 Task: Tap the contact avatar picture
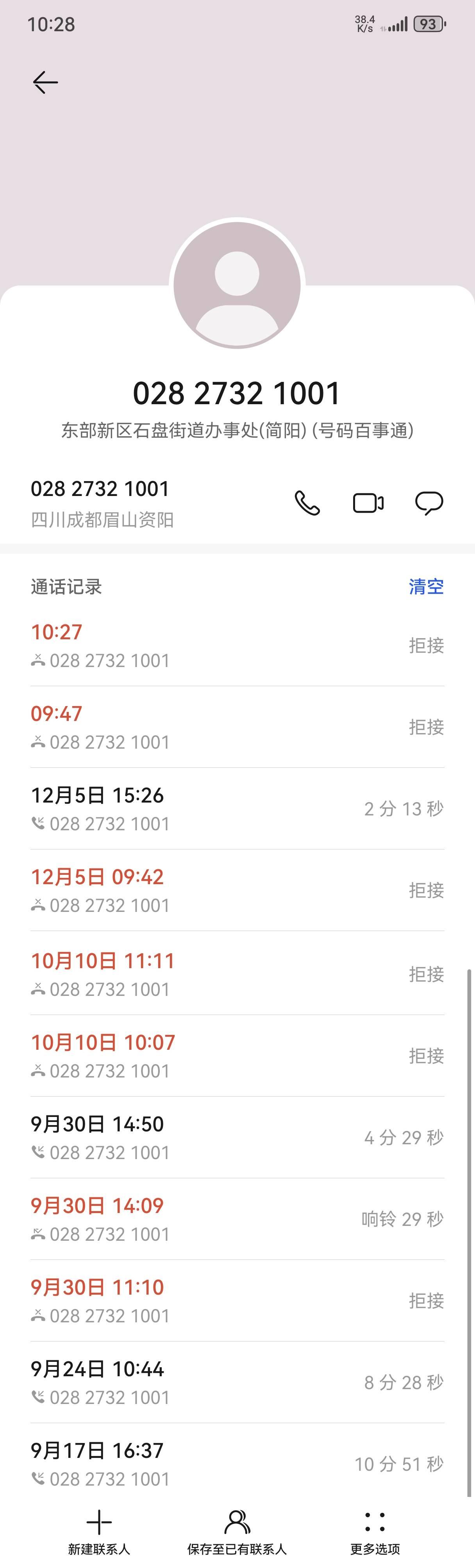tap(237, 285)
